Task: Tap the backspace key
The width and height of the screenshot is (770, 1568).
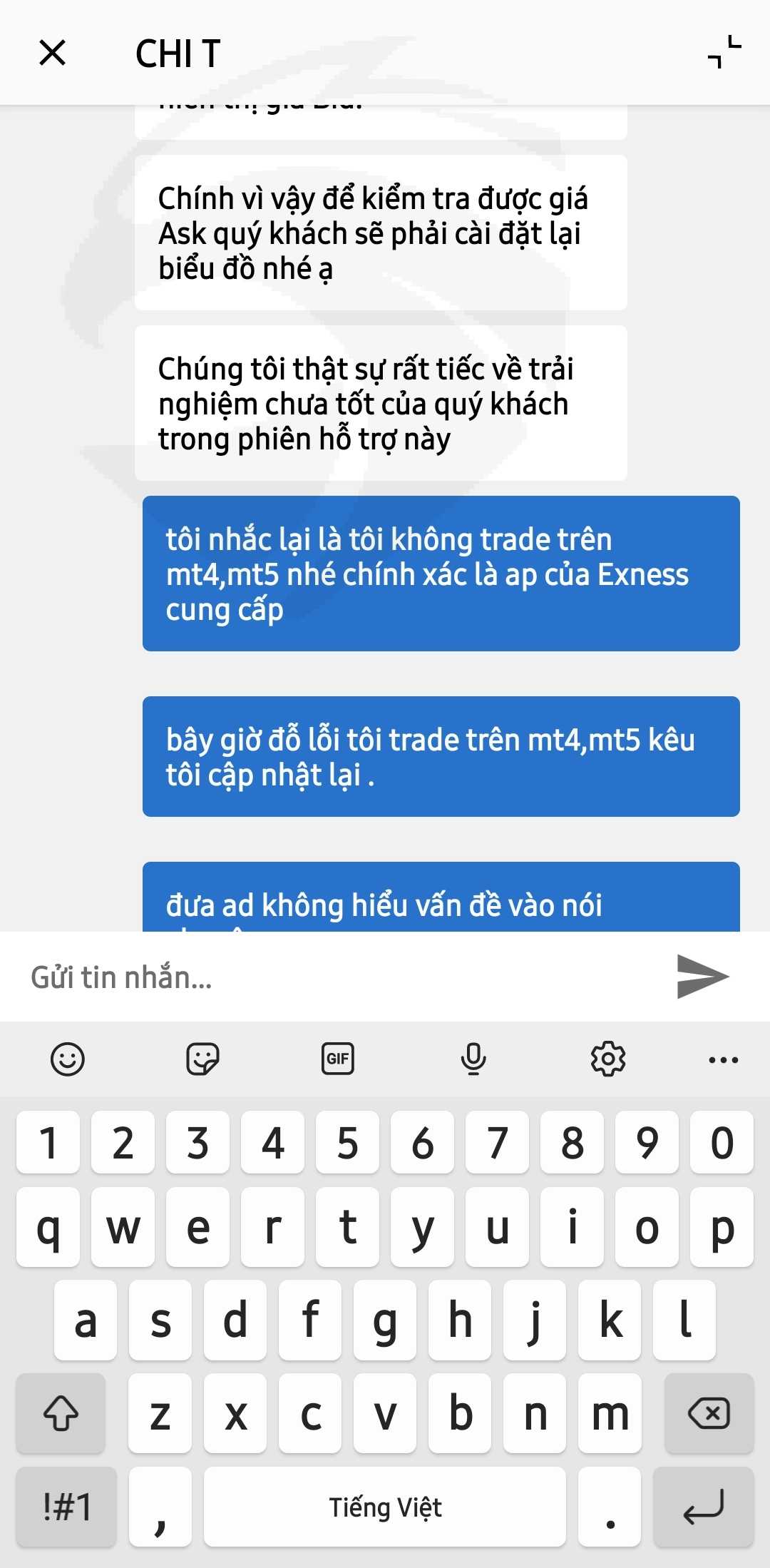Action: (x=709, y=1413)
